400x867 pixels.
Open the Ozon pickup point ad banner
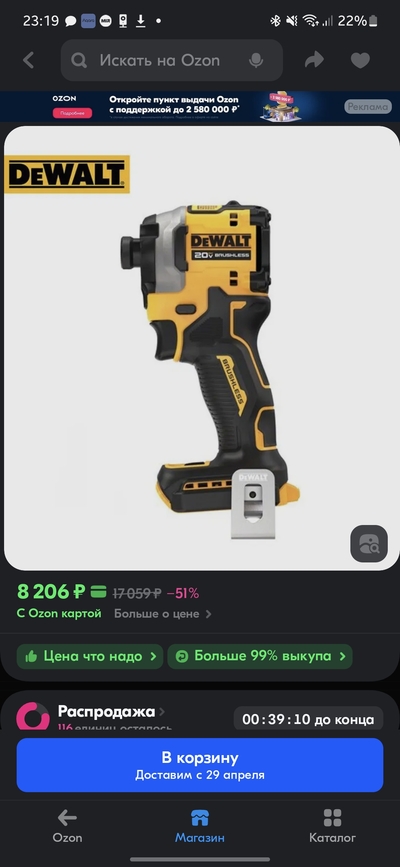pyautogui.click(x=200, y=106)
